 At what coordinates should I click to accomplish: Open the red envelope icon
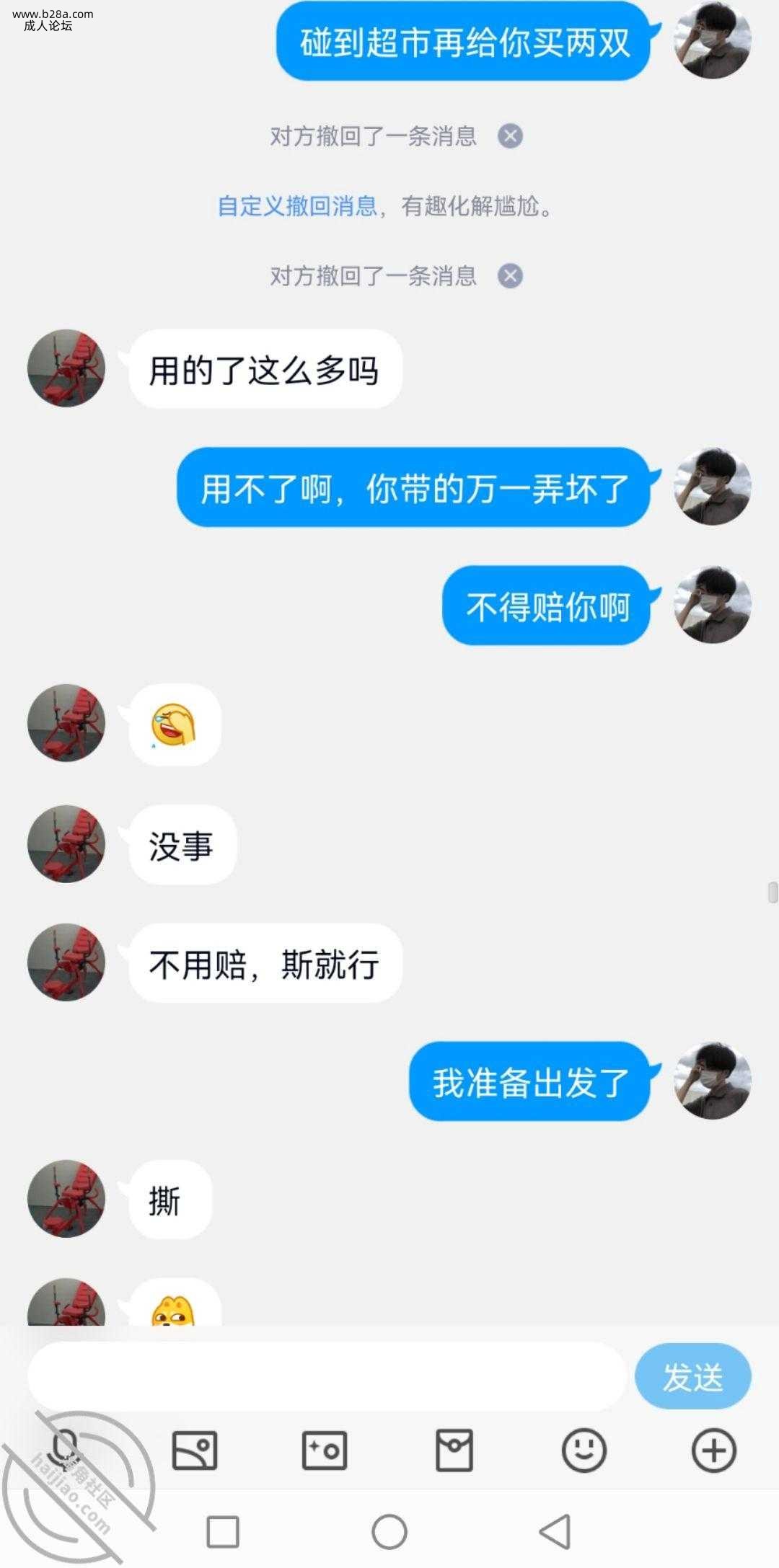(x=454, y=1450)
